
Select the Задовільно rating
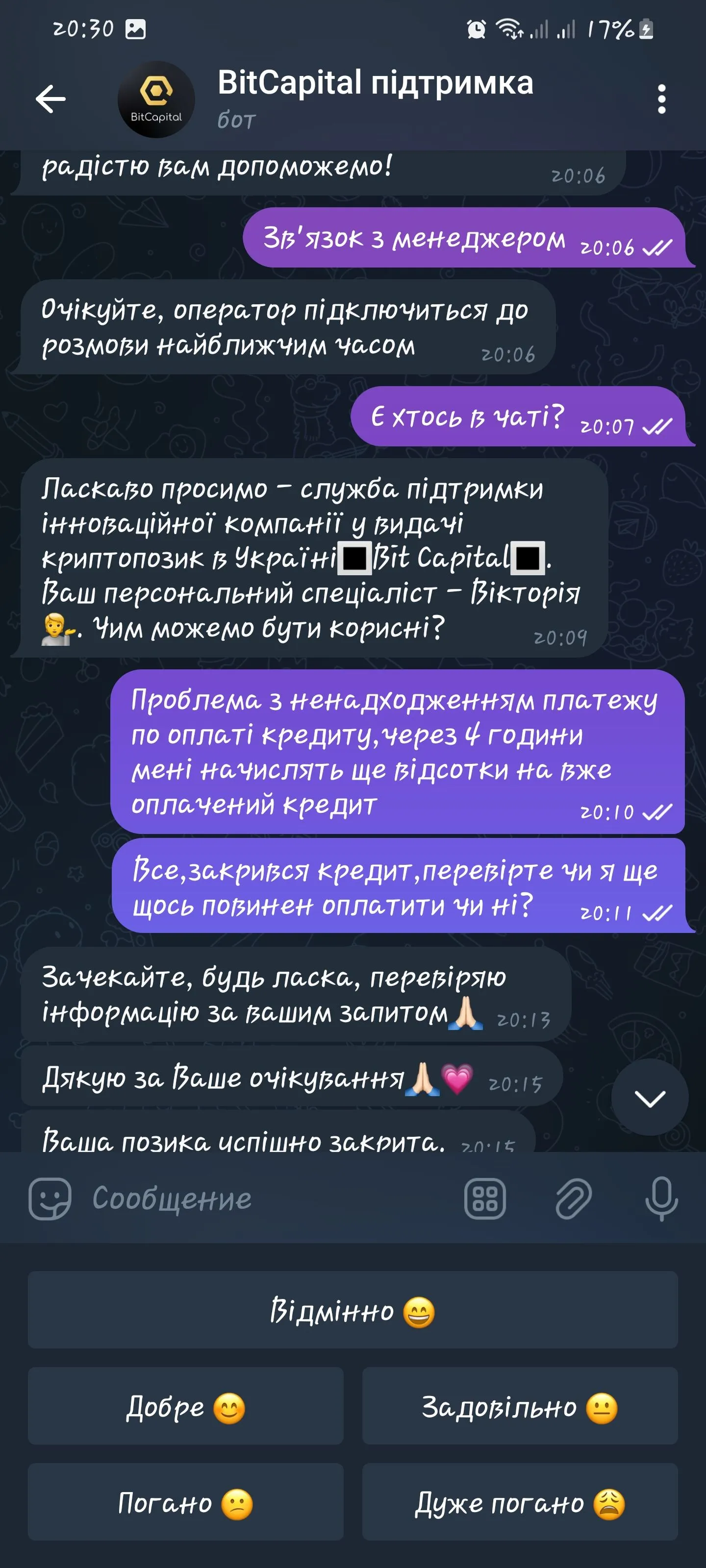520,1407
